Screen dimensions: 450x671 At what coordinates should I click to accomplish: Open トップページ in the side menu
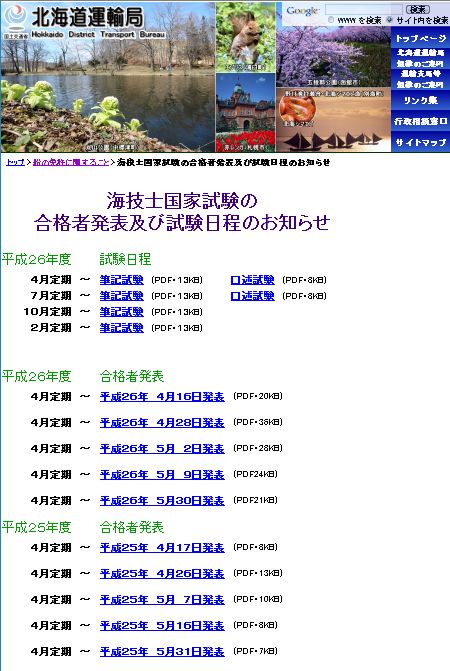[420, 39]
